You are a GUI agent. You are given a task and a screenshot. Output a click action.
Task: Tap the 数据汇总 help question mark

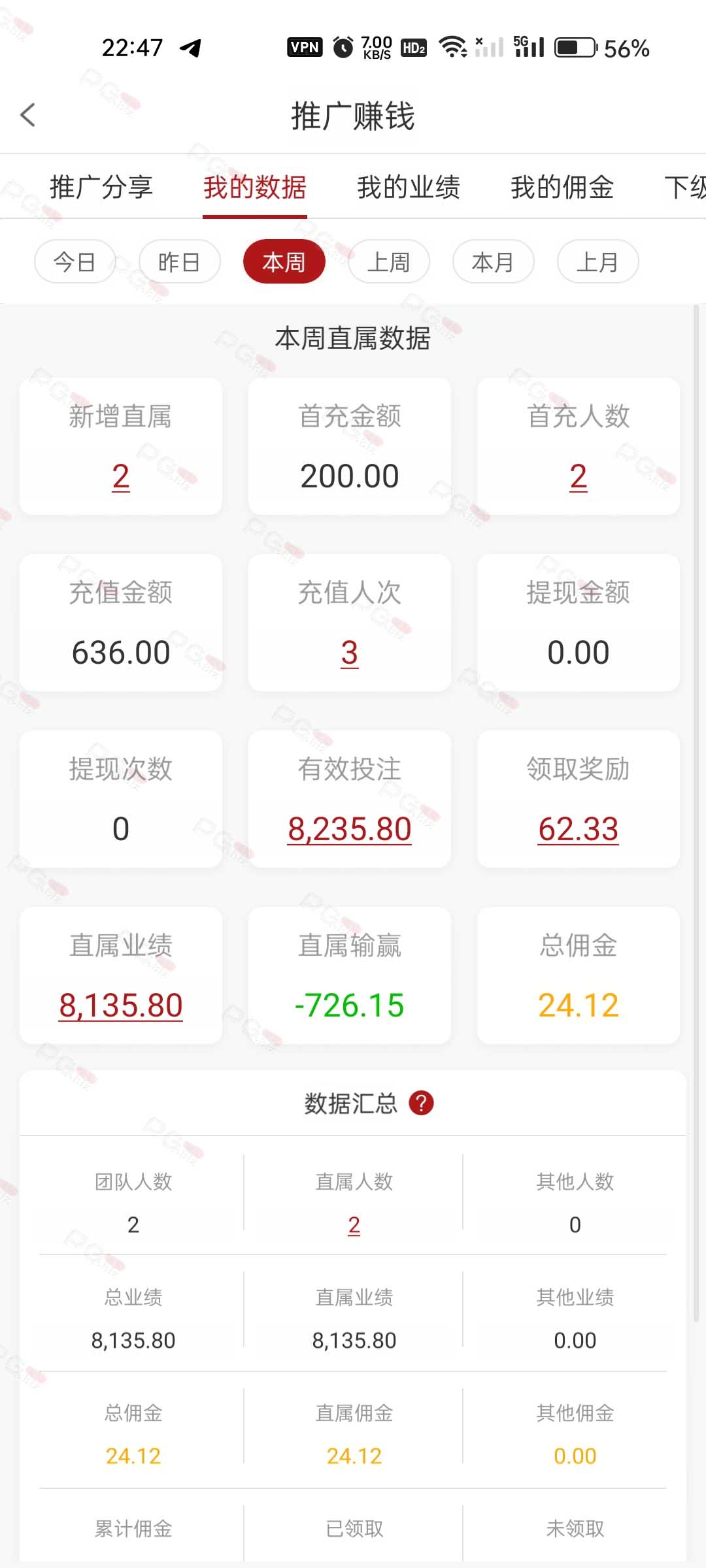pos(421,1103)
